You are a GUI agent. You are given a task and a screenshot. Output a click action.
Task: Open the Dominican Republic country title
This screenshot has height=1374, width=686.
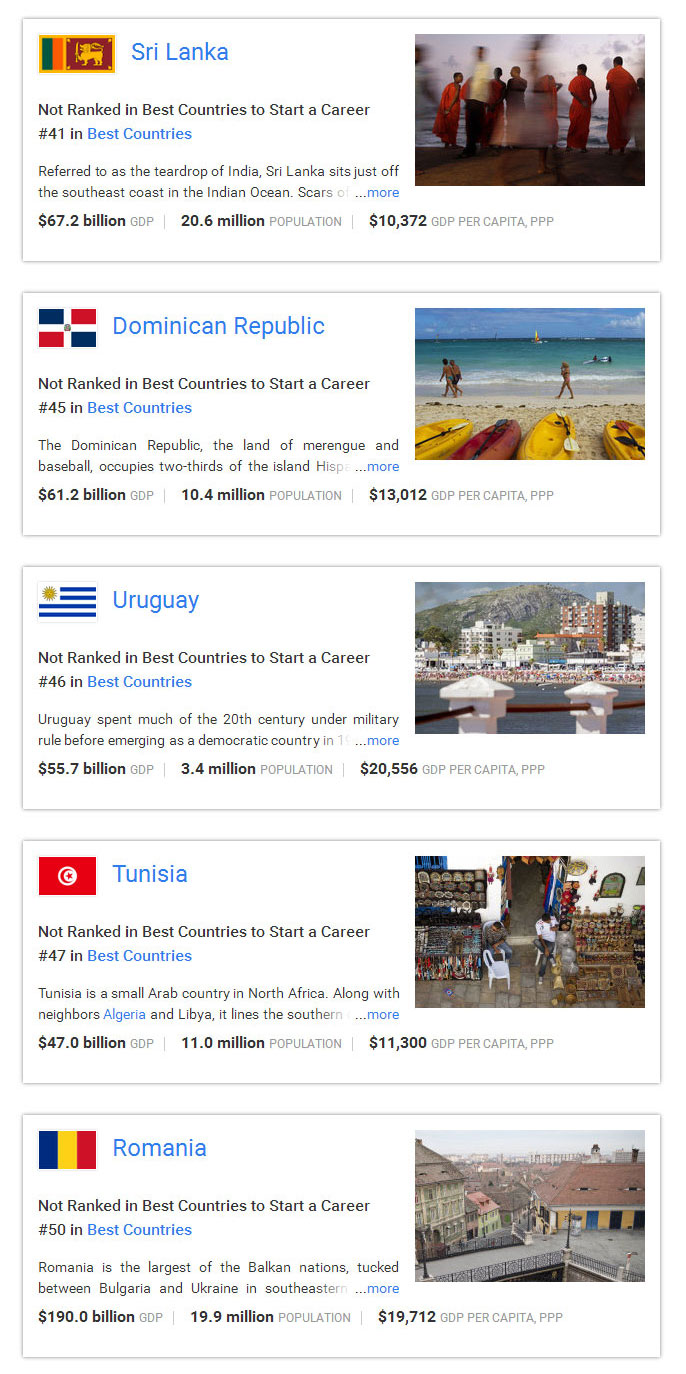(x=218, y=326)
